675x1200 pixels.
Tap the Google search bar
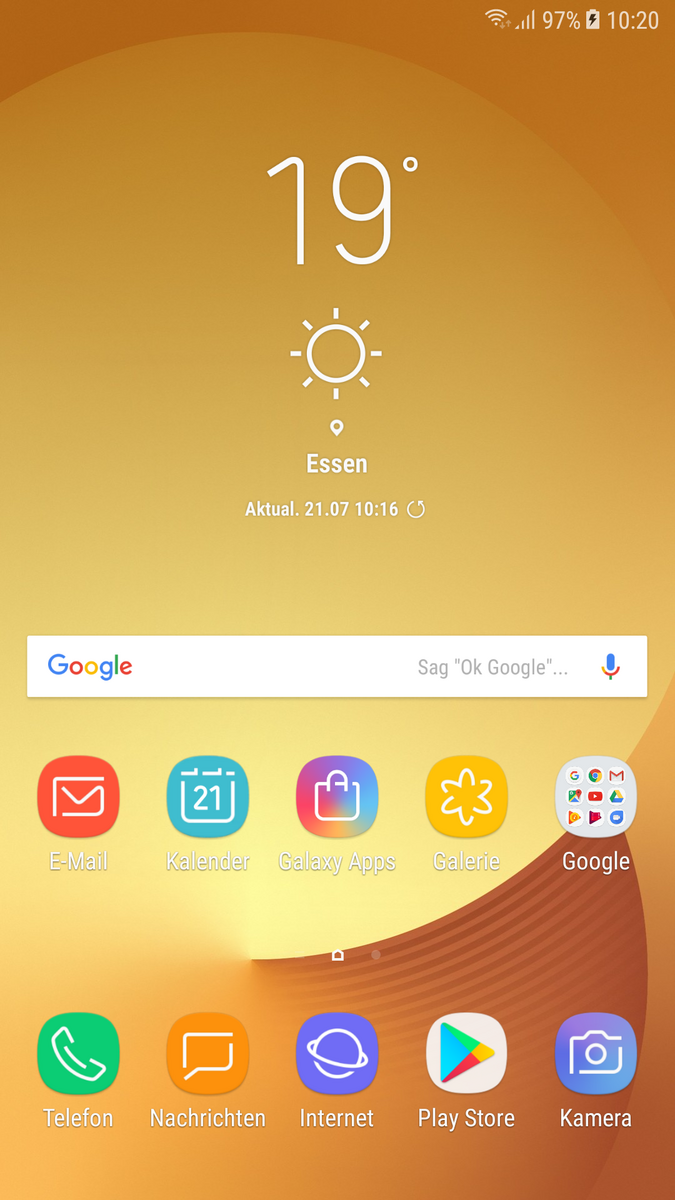300,667
